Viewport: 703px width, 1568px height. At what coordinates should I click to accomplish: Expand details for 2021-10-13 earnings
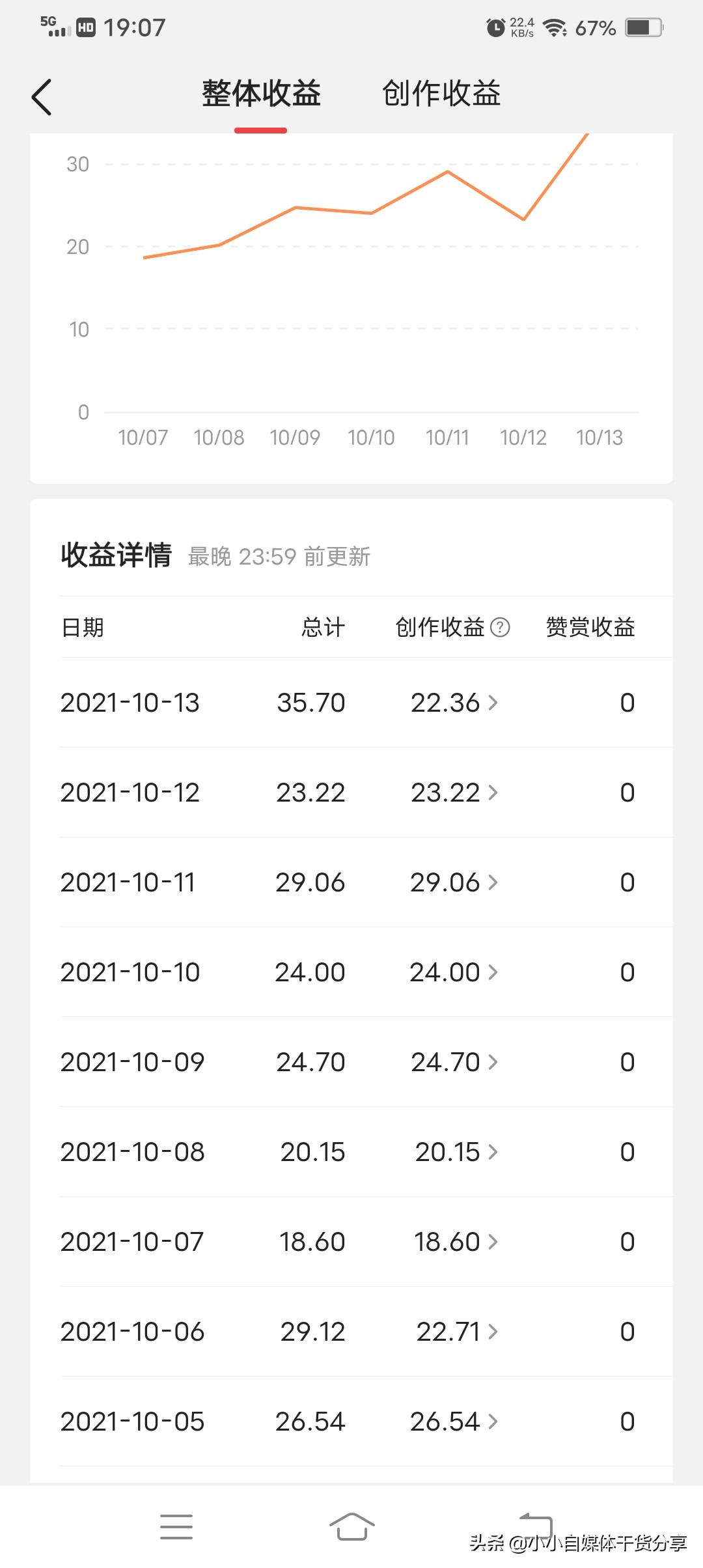pos(493,704)
